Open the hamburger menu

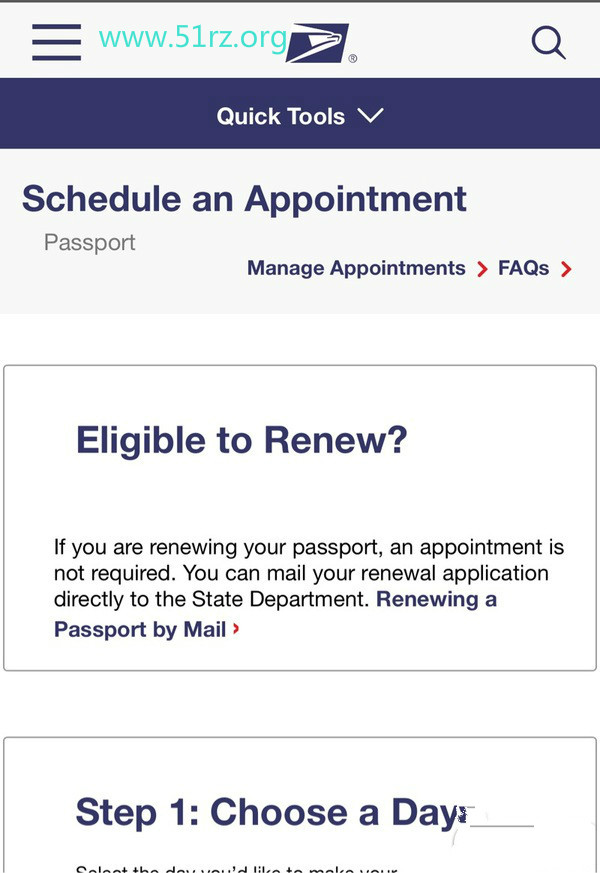56,41
